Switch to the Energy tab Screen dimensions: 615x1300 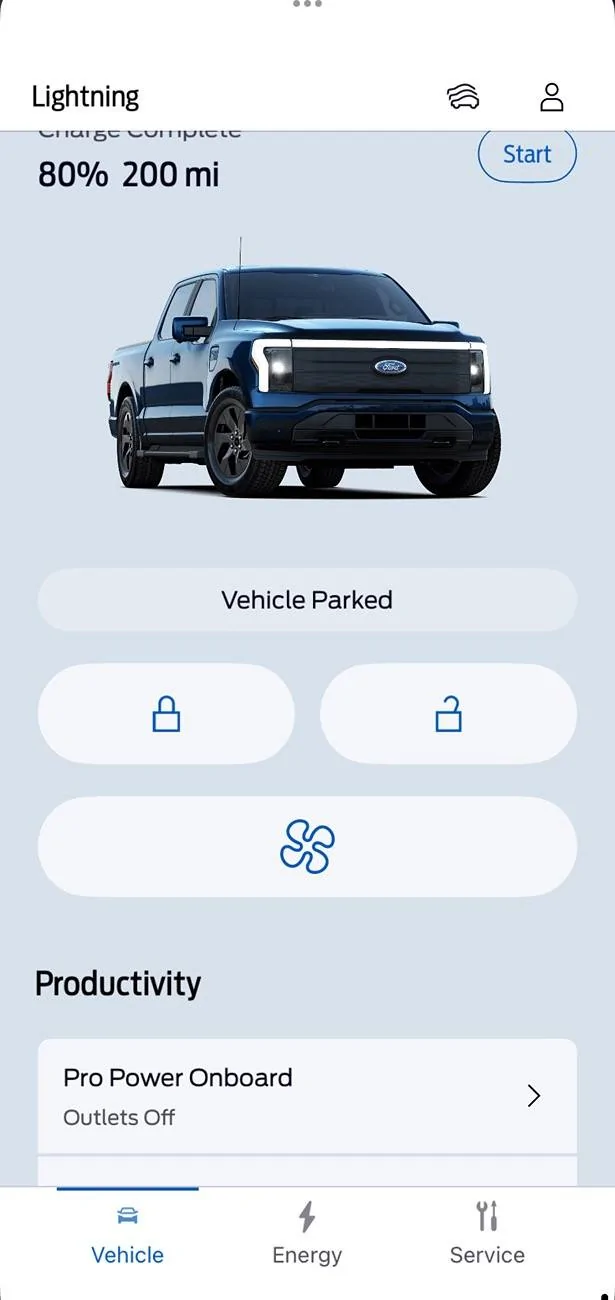coord(307,1234)
